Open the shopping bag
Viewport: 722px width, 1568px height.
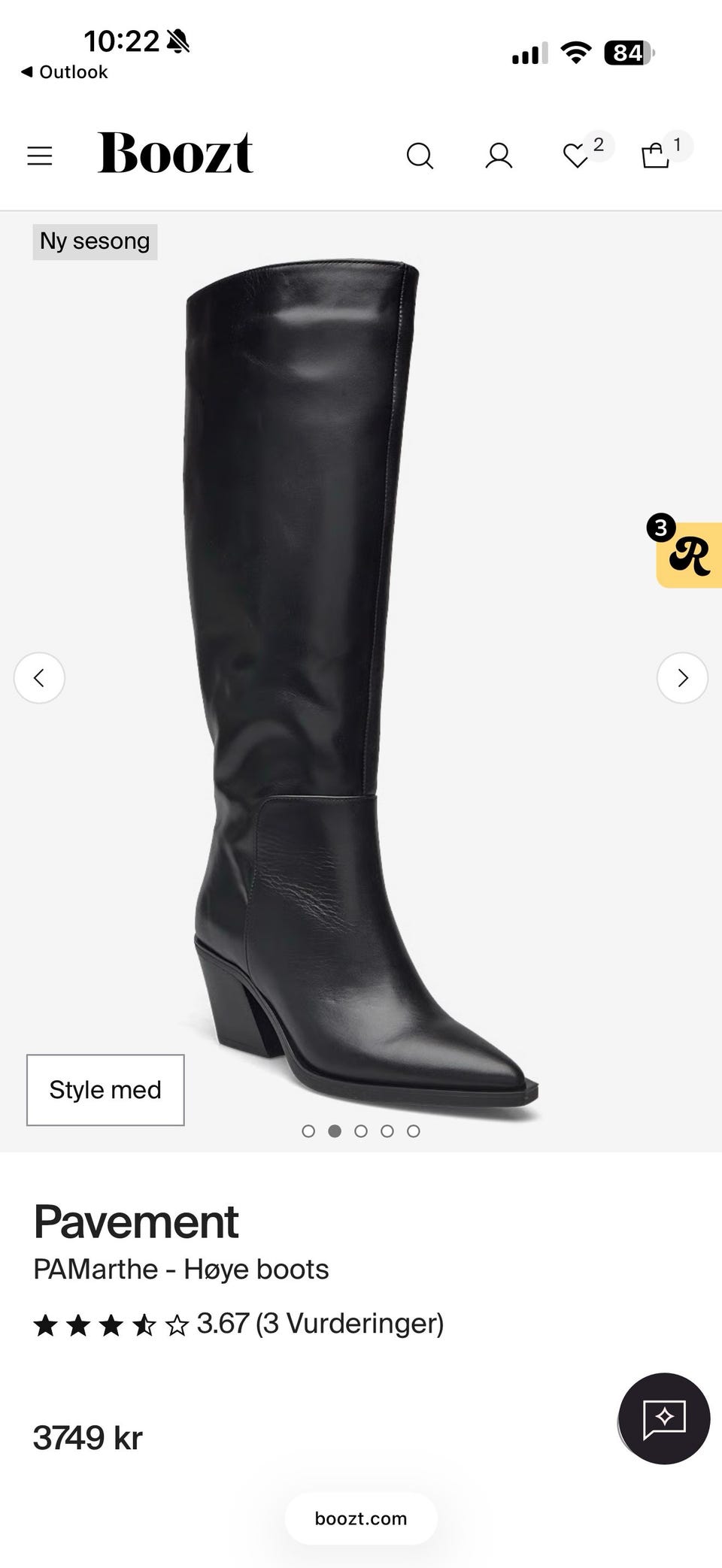click(664, 153)
